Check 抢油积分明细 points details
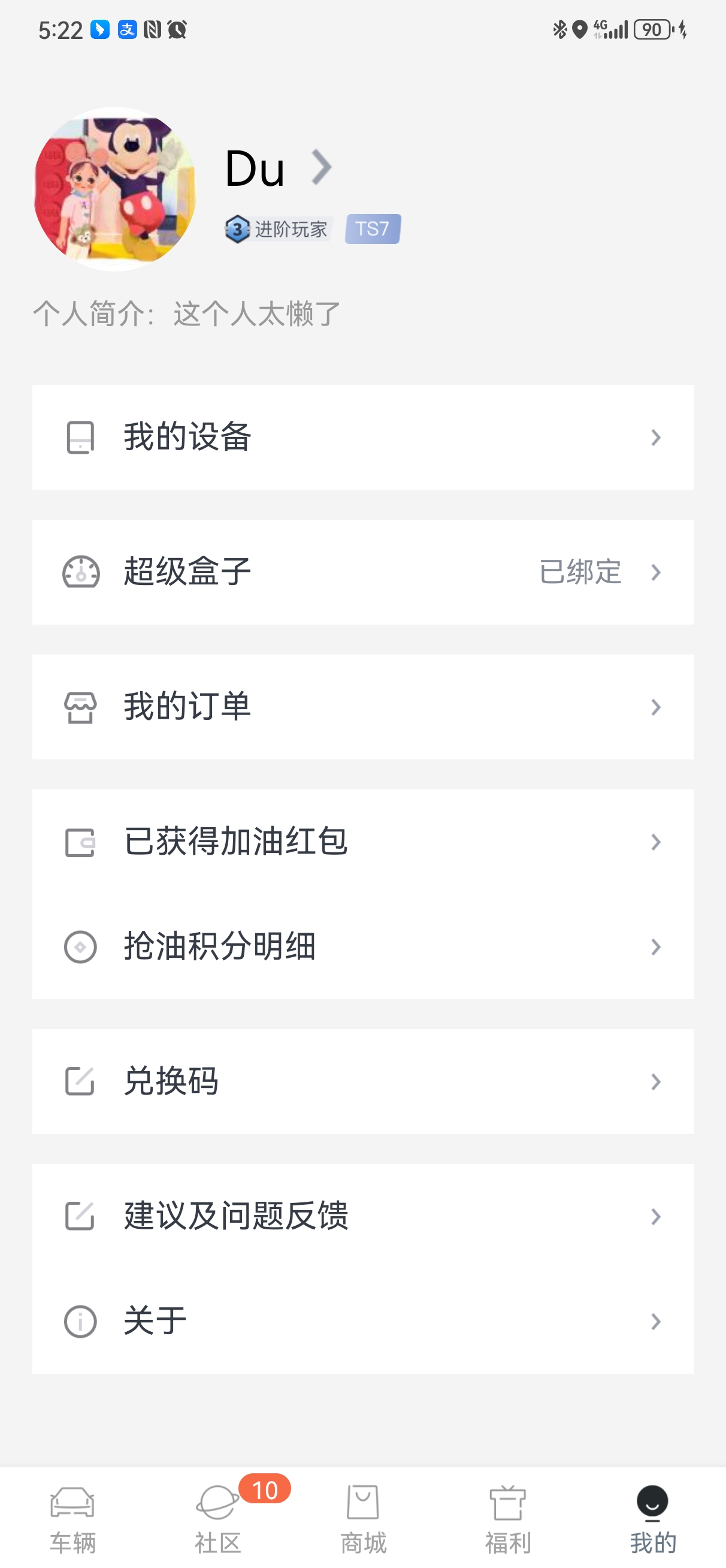 (362, 947)
